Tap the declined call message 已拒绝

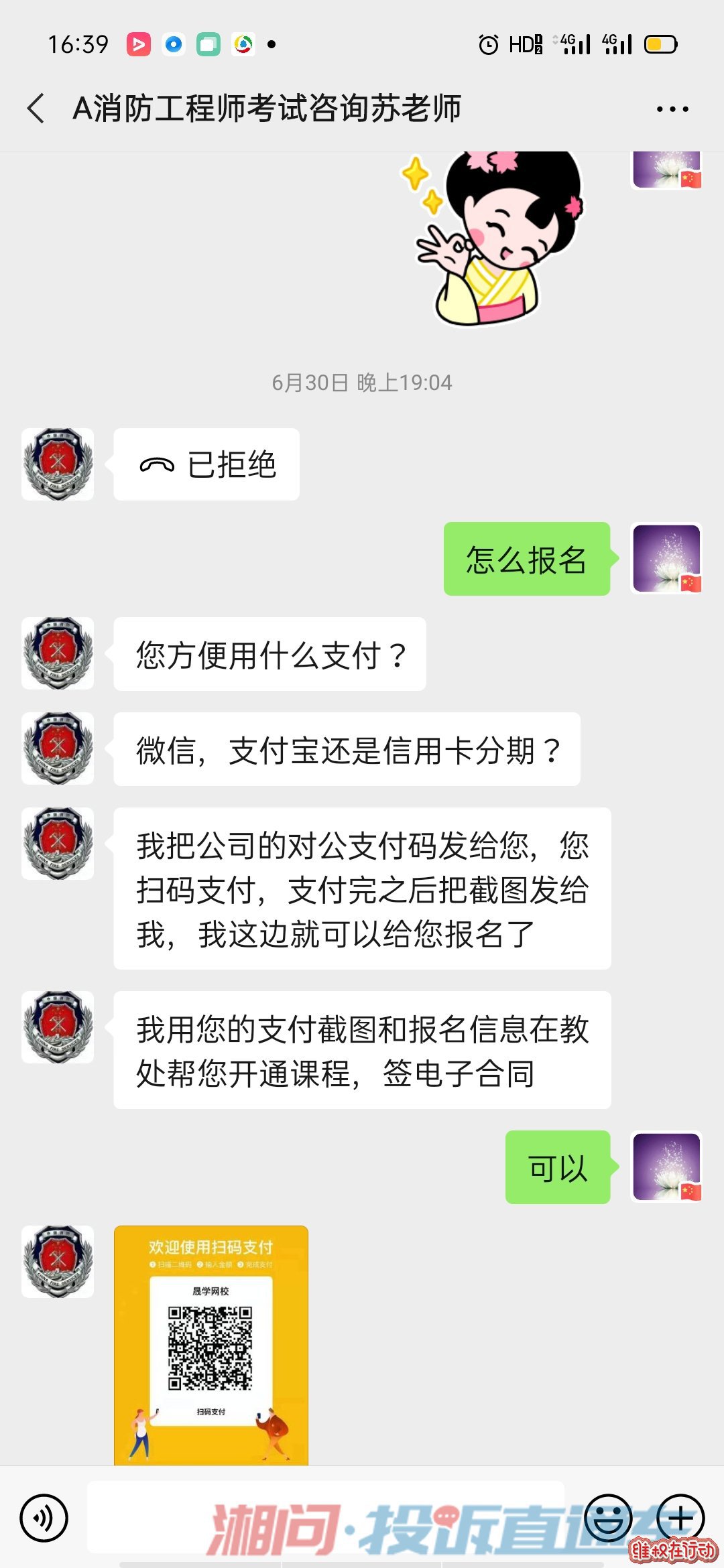coord(206,464)
